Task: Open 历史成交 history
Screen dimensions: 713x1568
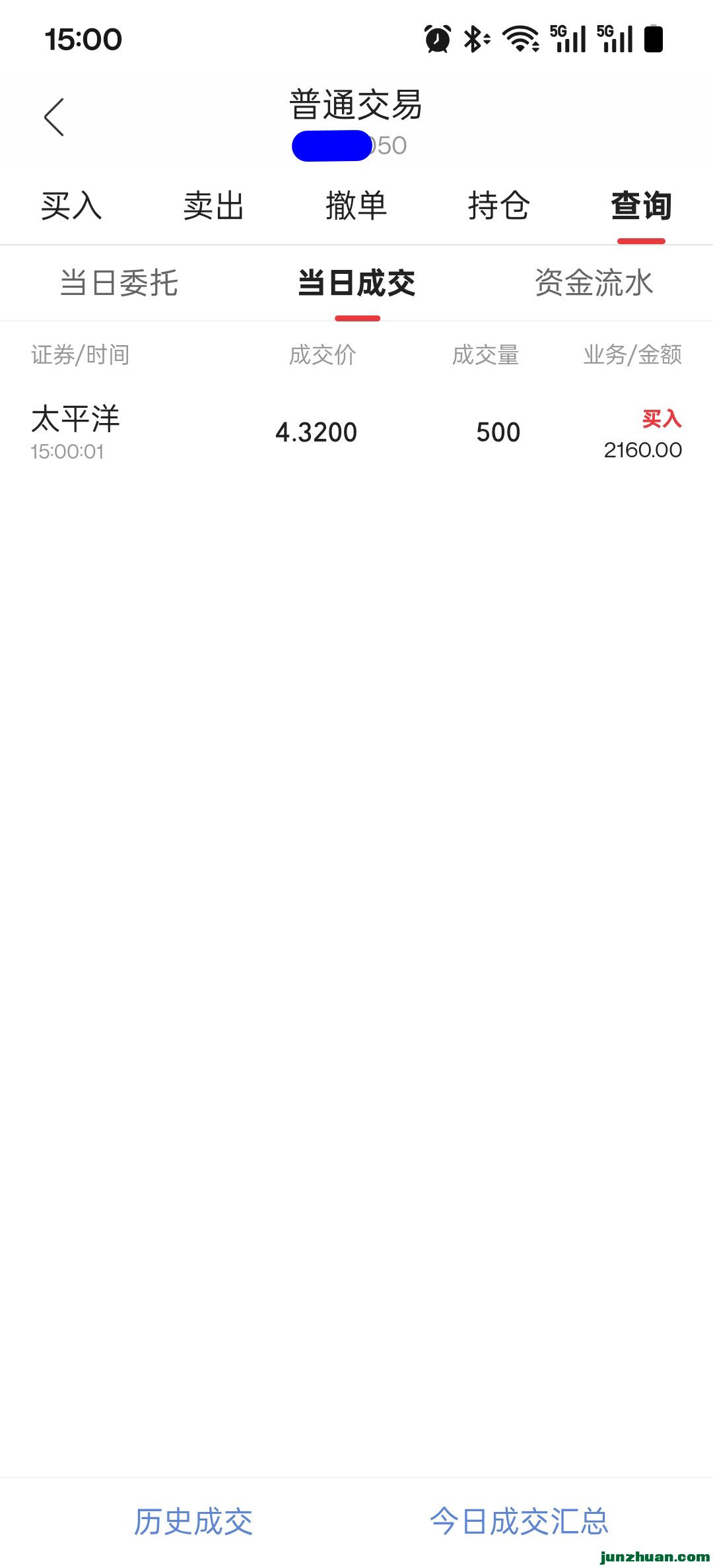Action: click(193, 1522)
